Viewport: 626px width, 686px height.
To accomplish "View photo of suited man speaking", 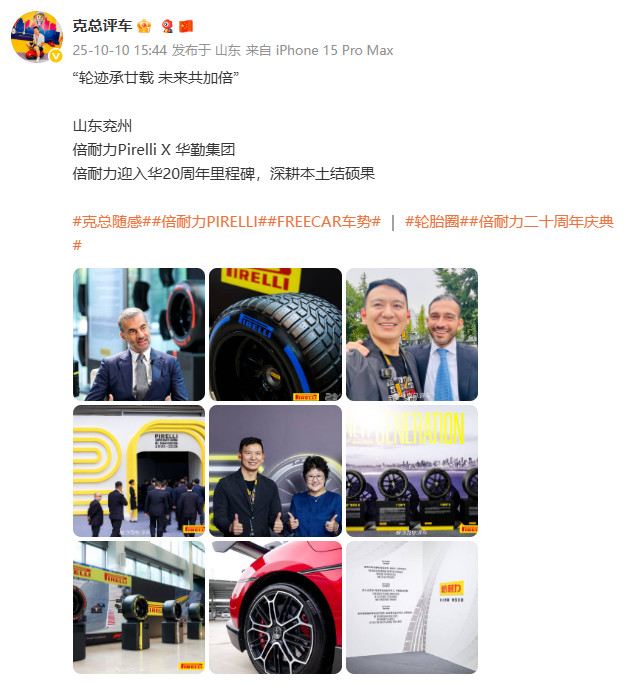I will [x=139, y=334].
